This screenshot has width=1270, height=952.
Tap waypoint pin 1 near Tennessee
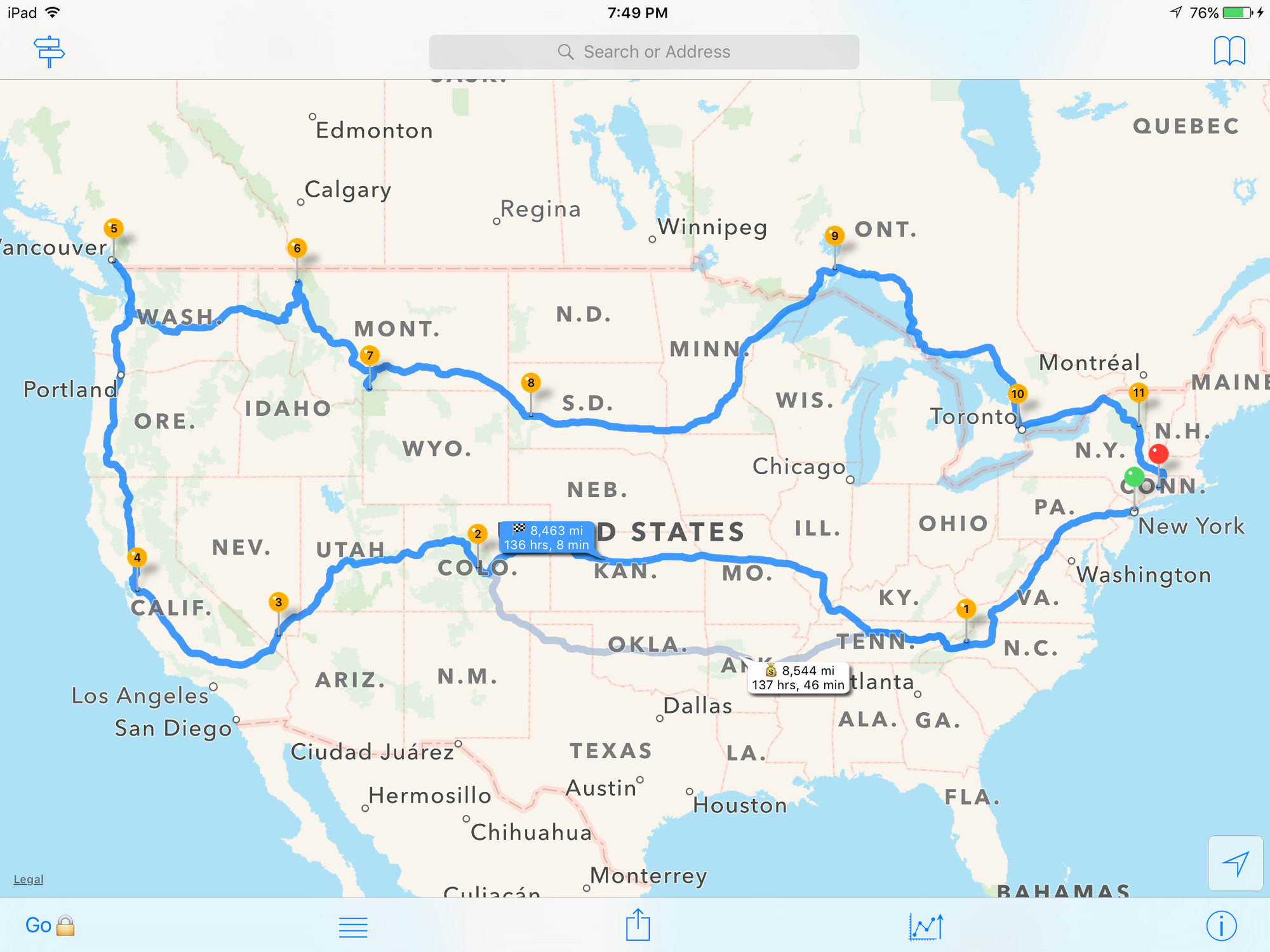966,609
